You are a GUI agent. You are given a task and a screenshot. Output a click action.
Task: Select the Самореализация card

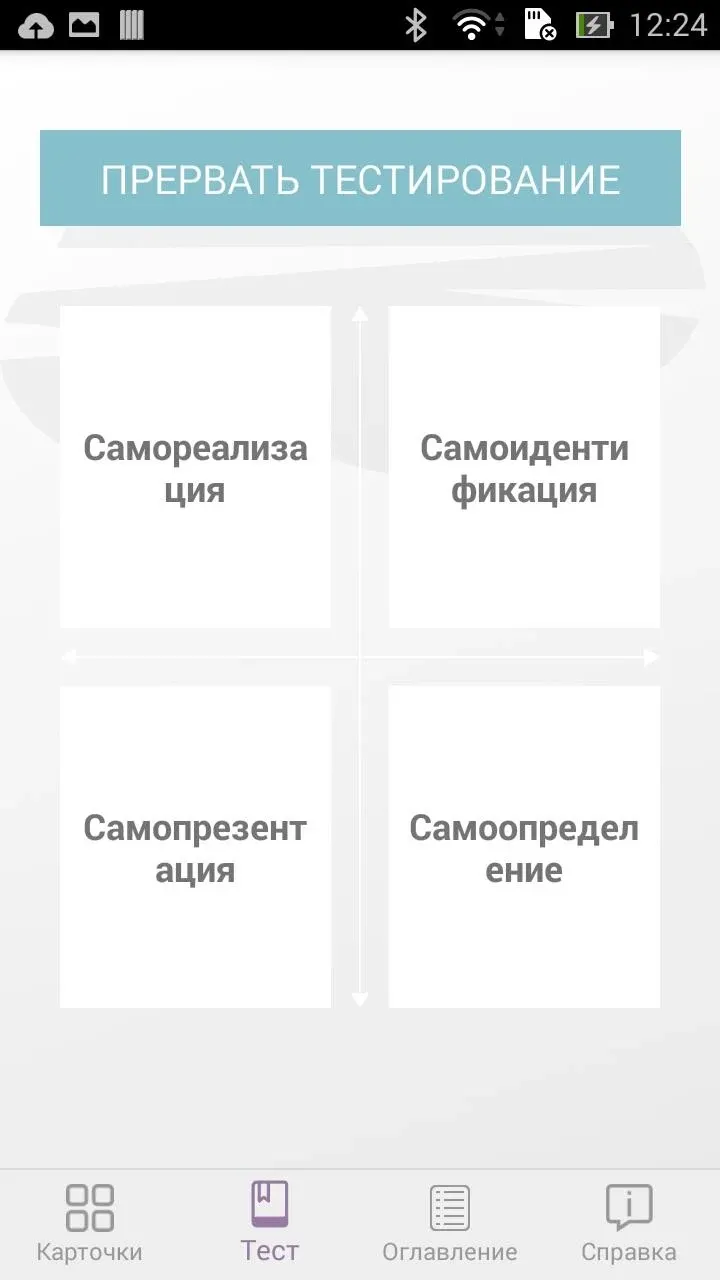(x=195, y=467)
